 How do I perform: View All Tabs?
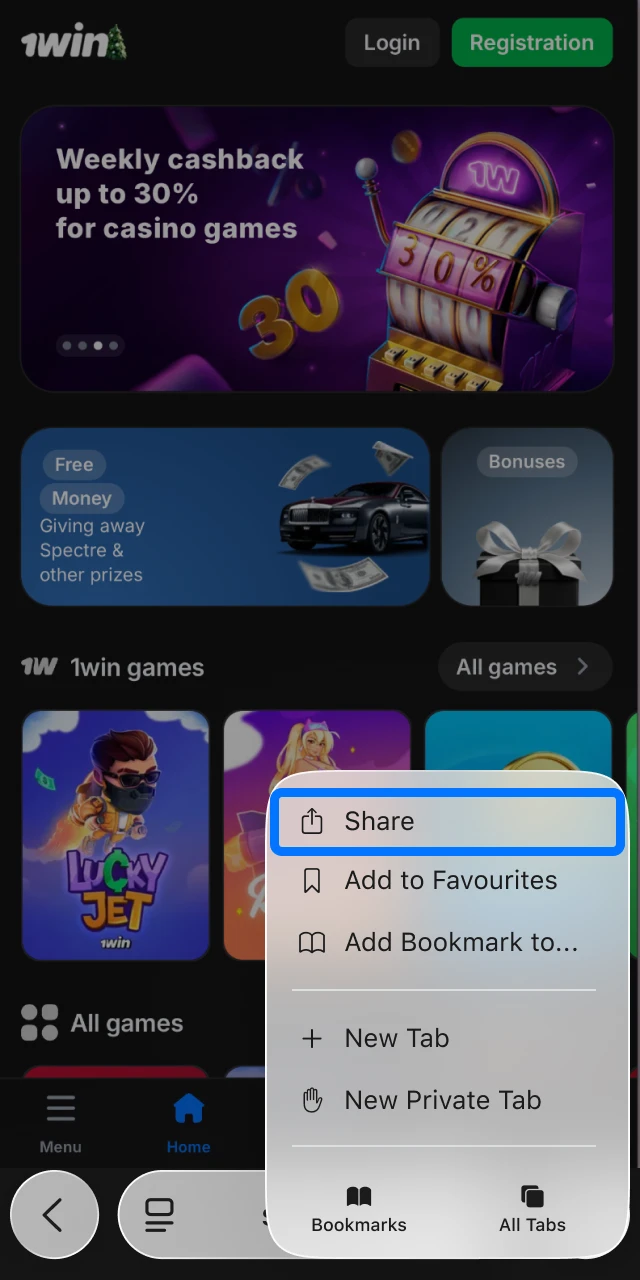point(532,1209)
